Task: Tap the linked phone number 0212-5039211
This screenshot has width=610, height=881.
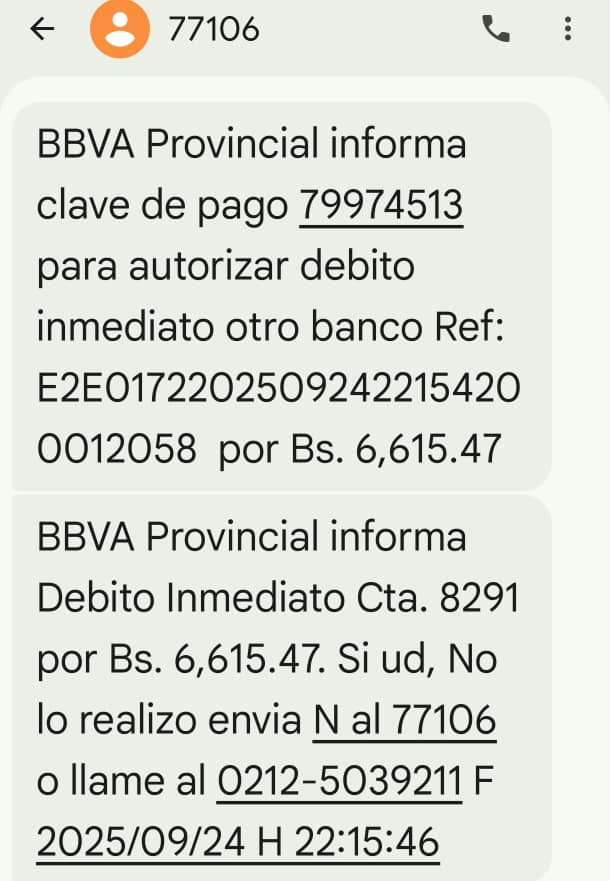Action: tap(339, 781)
